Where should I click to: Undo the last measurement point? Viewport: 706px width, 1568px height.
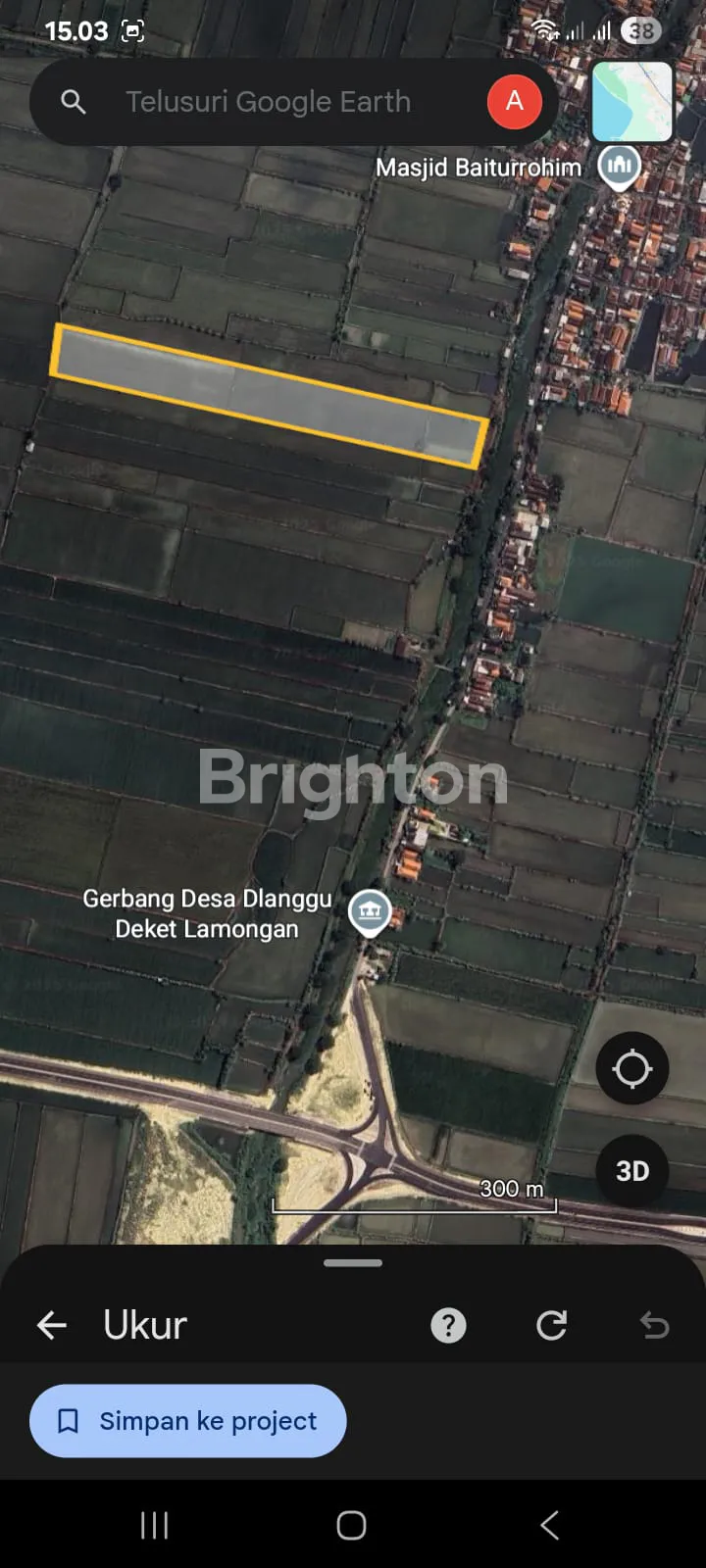click(x=654, y=1326)
